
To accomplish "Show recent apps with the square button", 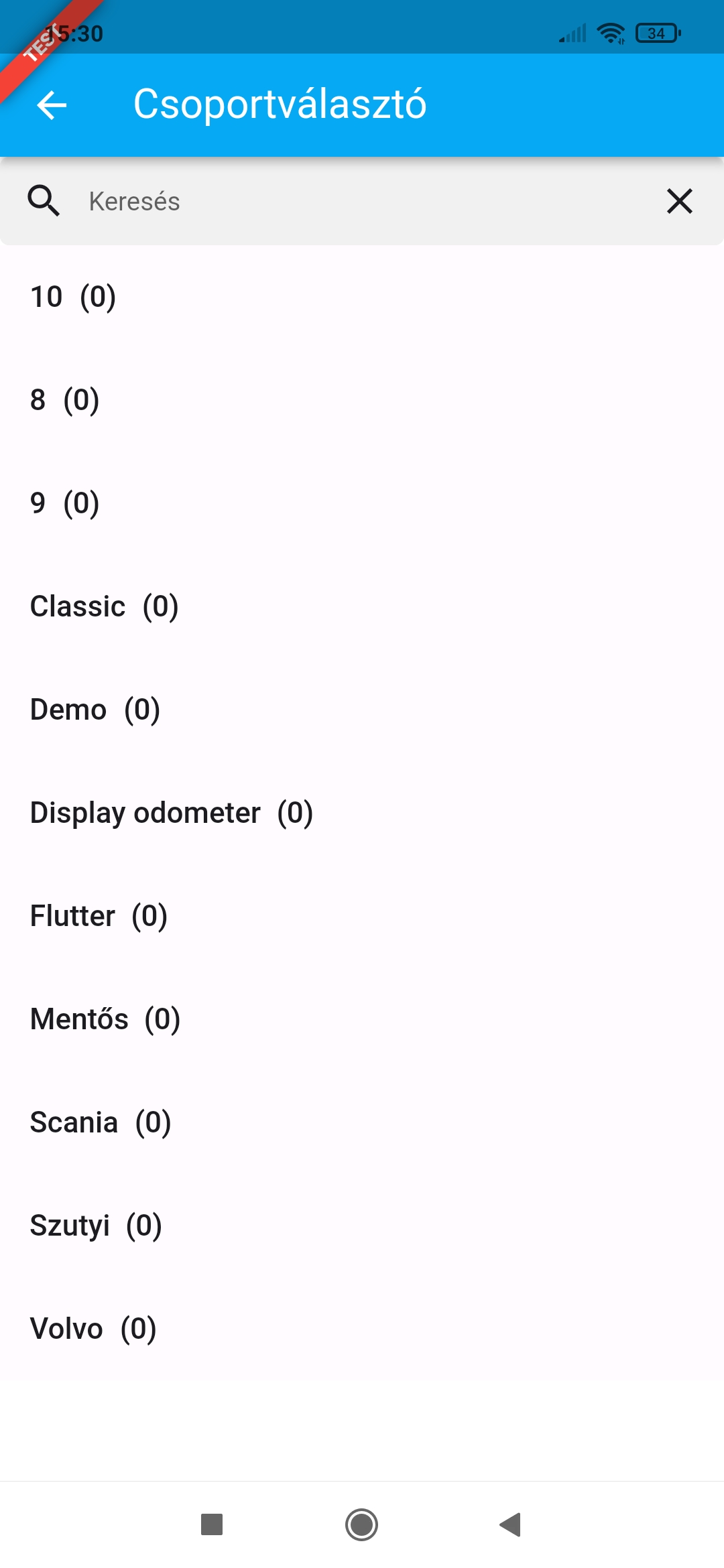I will pos(212,1524).
